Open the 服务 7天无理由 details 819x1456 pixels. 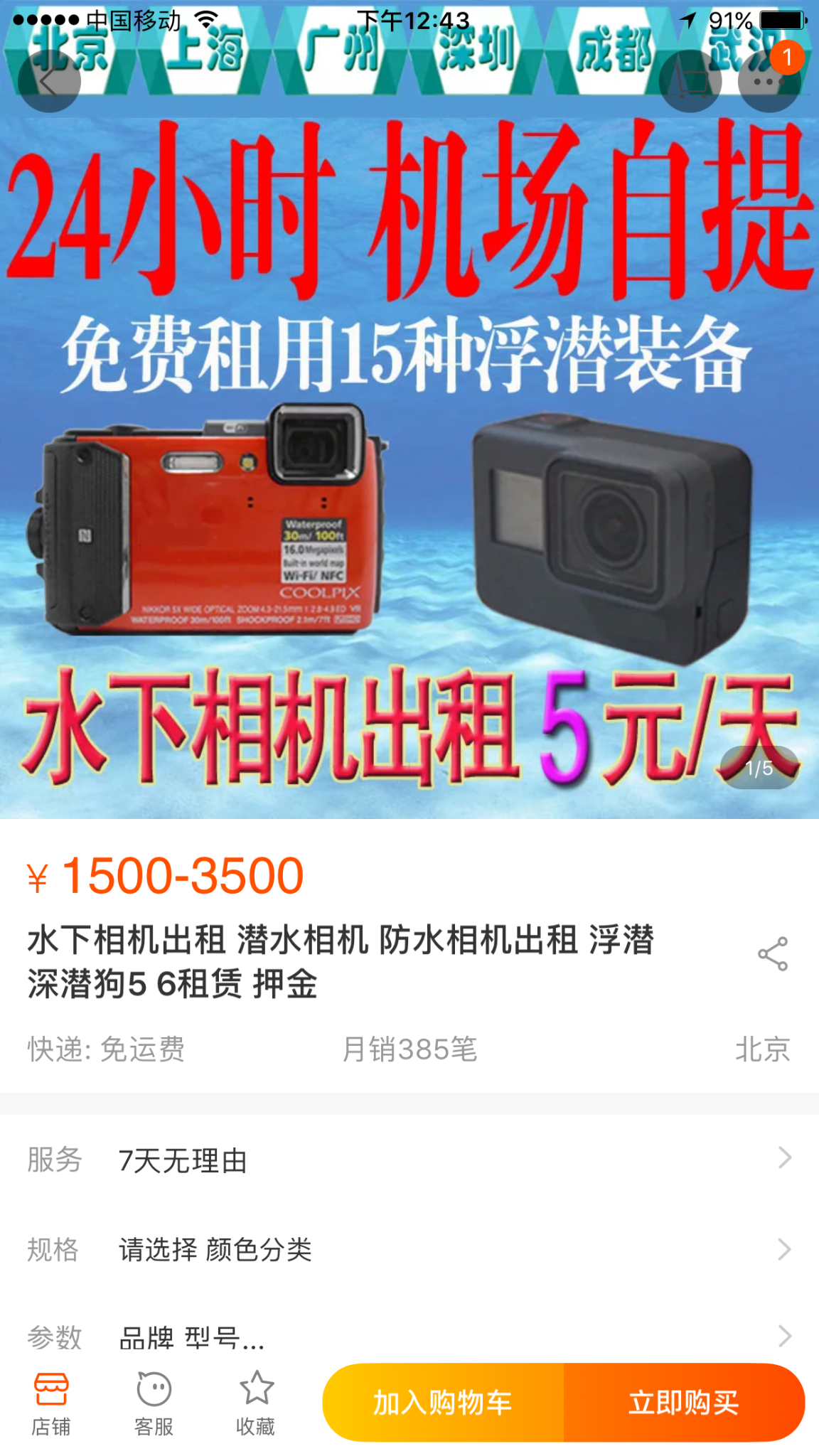[409, 1160]
